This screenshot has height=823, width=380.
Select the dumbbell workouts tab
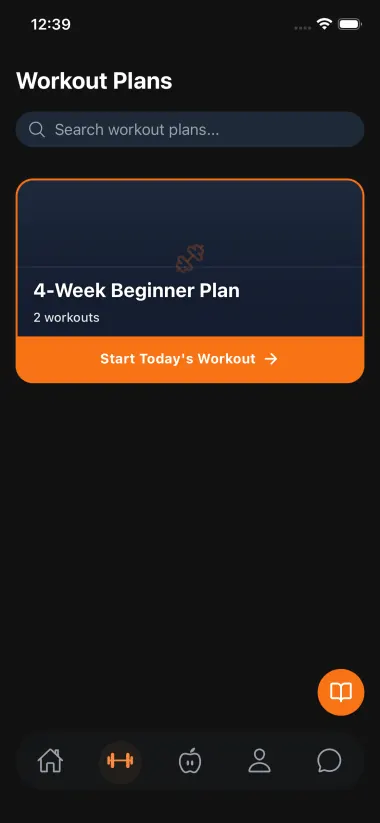120,761
